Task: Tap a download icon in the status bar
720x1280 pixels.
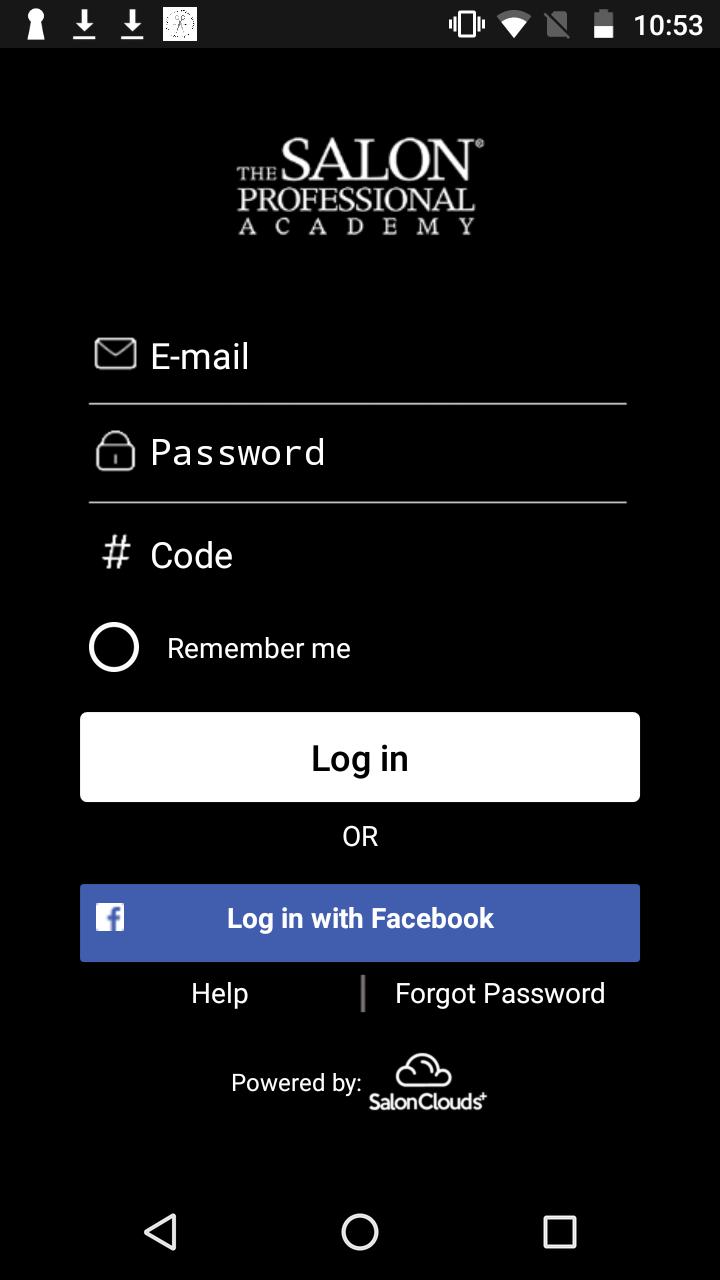Action: [x=85, y=23]
